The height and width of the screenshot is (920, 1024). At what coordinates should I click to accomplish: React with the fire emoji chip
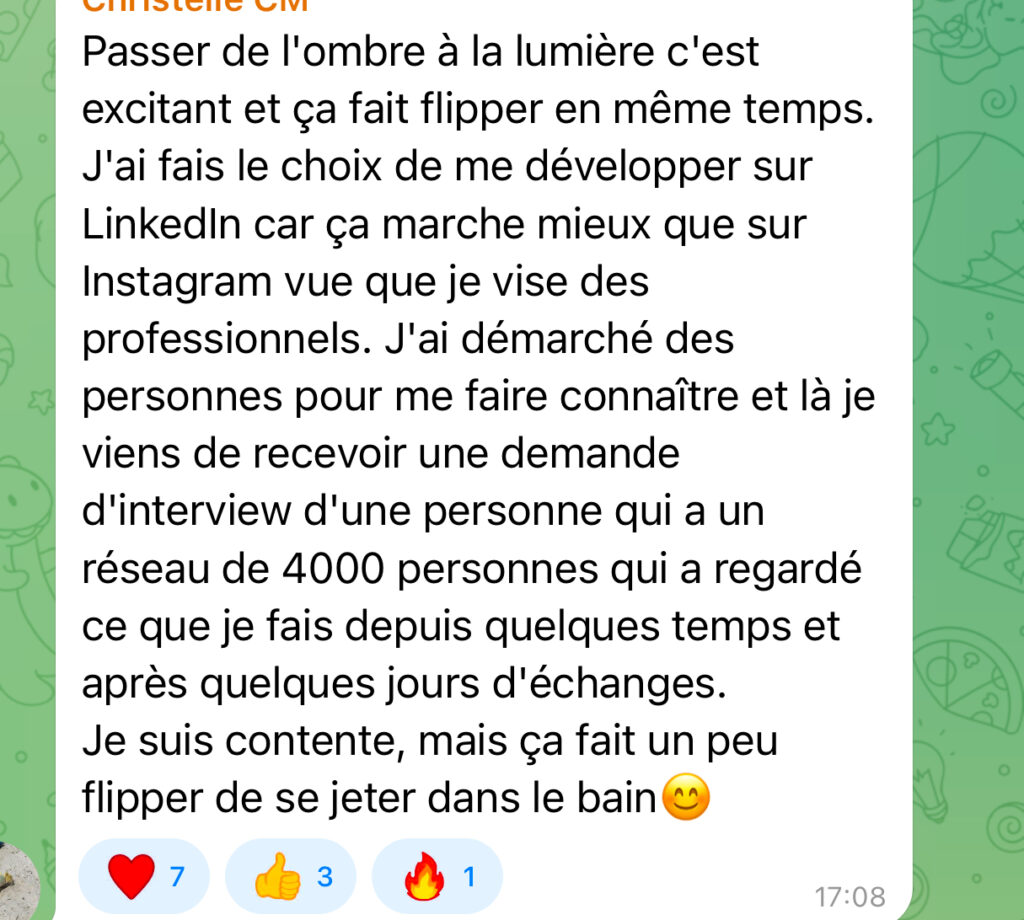436,877
